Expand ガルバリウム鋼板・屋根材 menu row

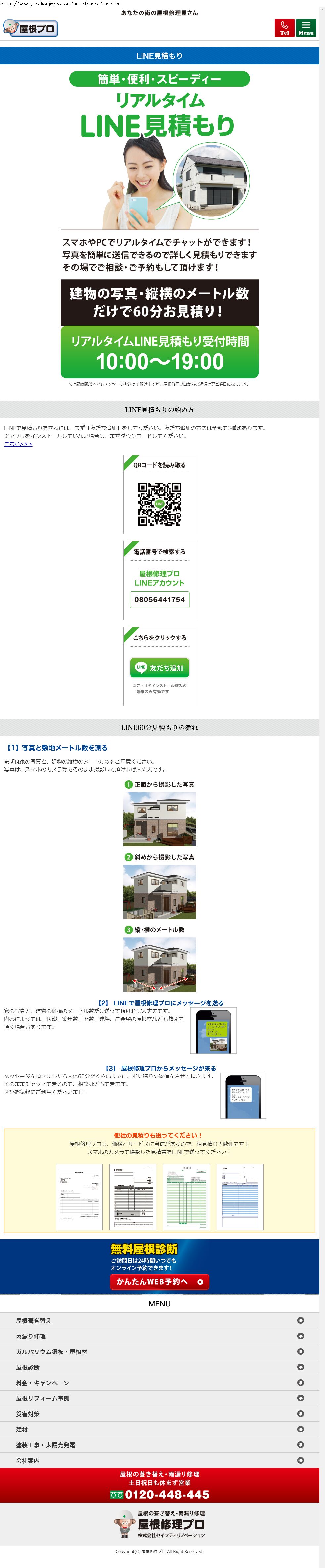(159, 1351)
